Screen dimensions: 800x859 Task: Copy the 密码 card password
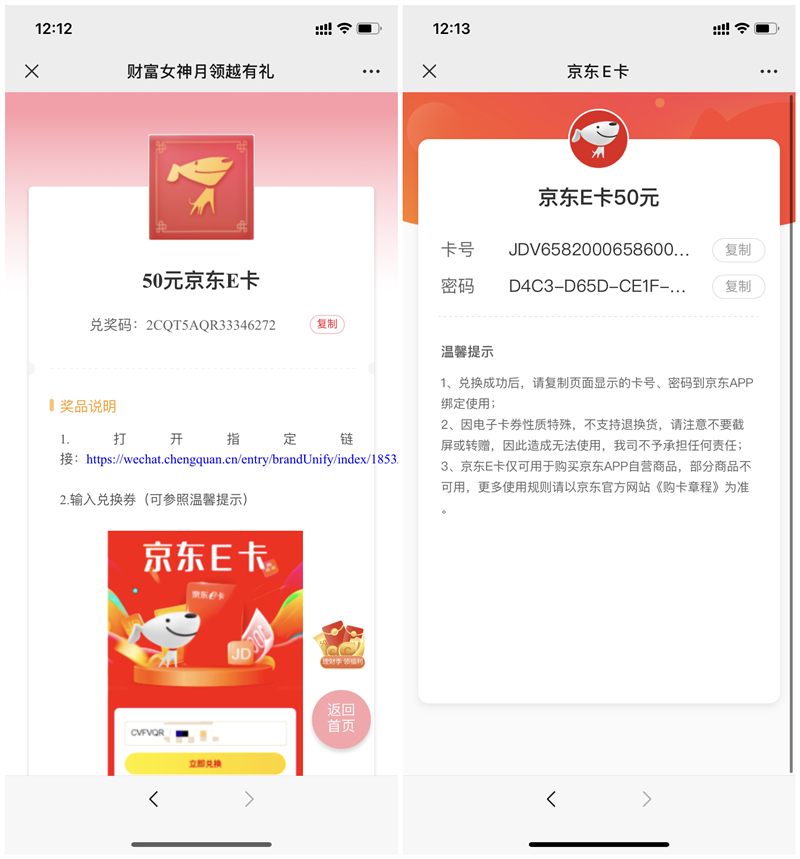point(738,286)
